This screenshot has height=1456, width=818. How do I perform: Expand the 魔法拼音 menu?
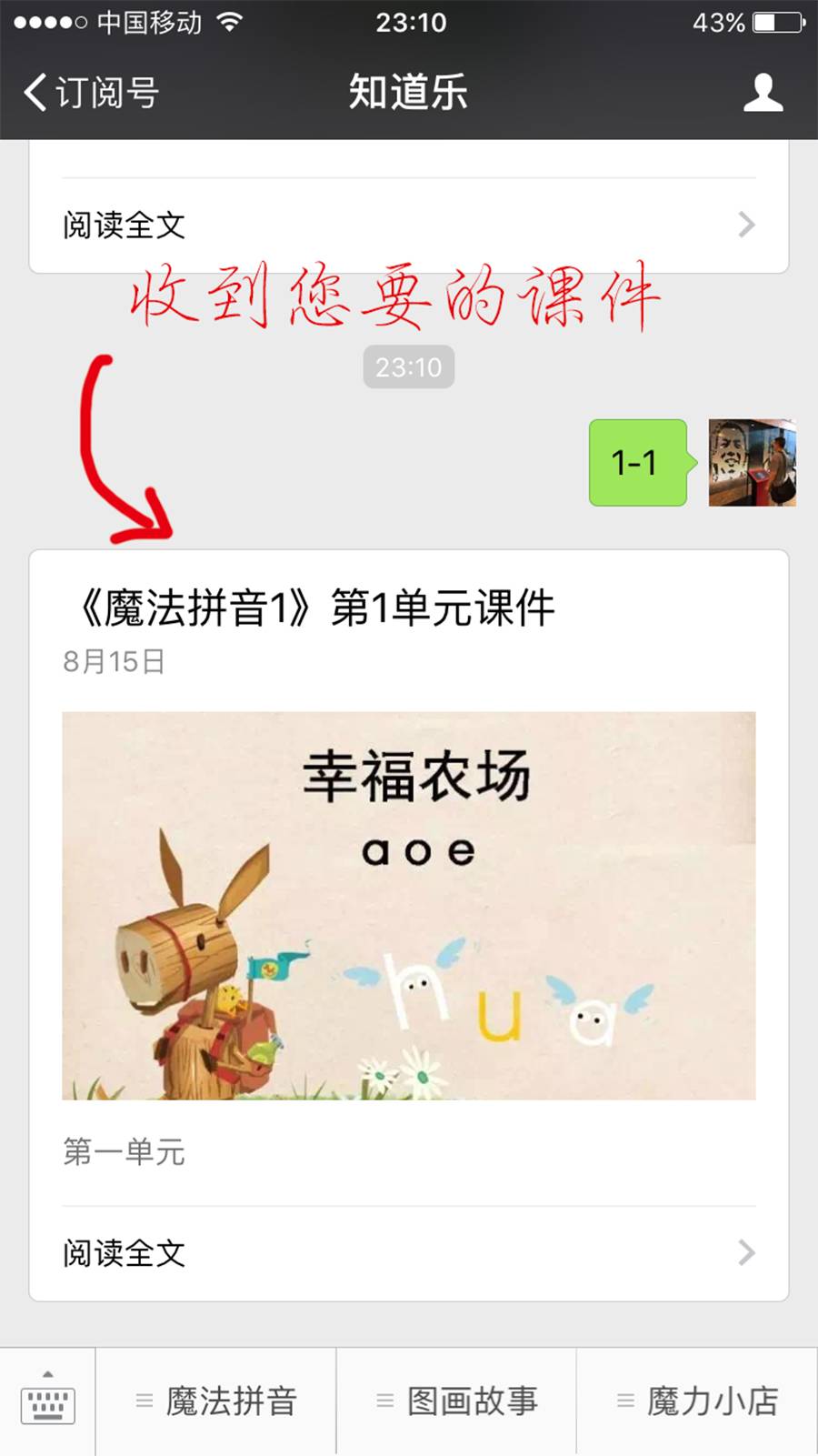[216, 1401]
